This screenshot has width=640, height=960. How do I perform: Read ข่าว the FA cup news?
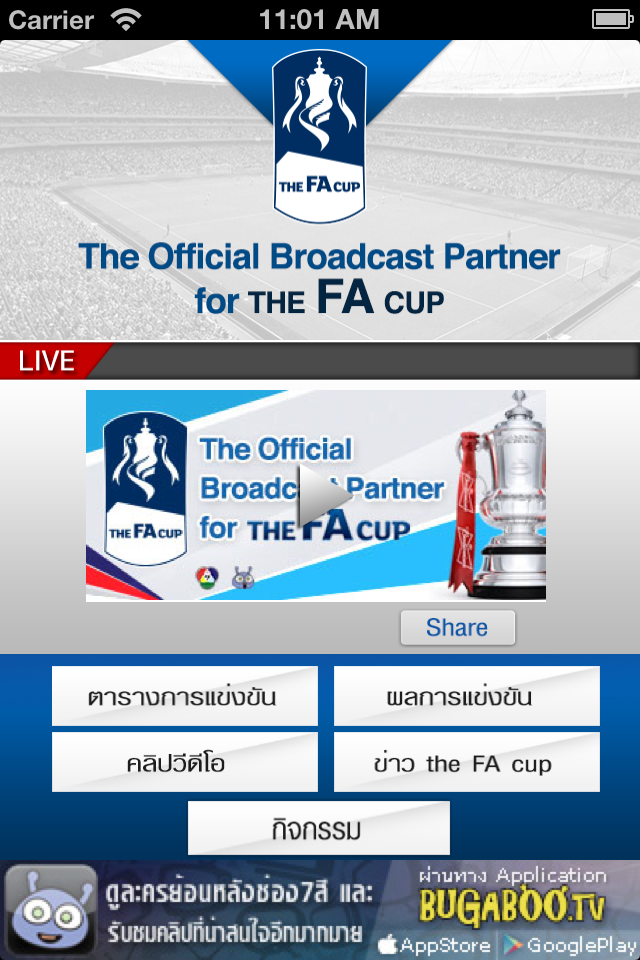pos(466,762)
